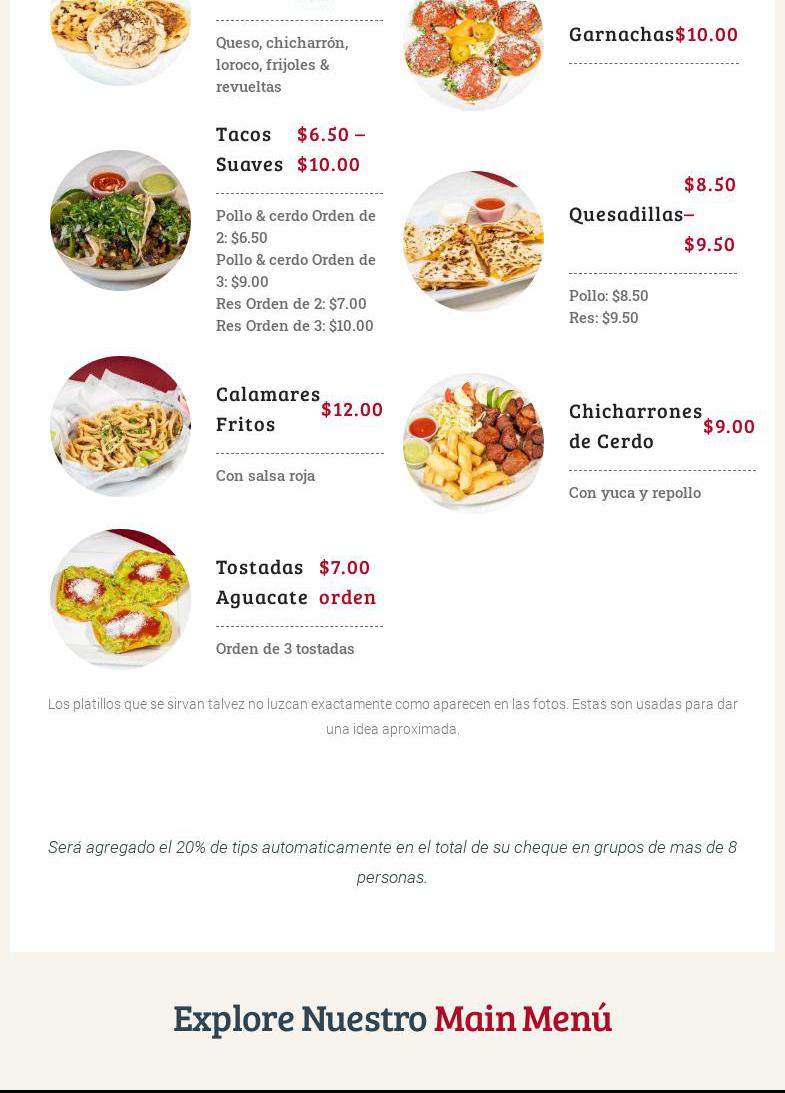The height and width of the screenshot is (1093, 785).
Task: View the Tostadas Aguacate photo
Action: (120, 598)
